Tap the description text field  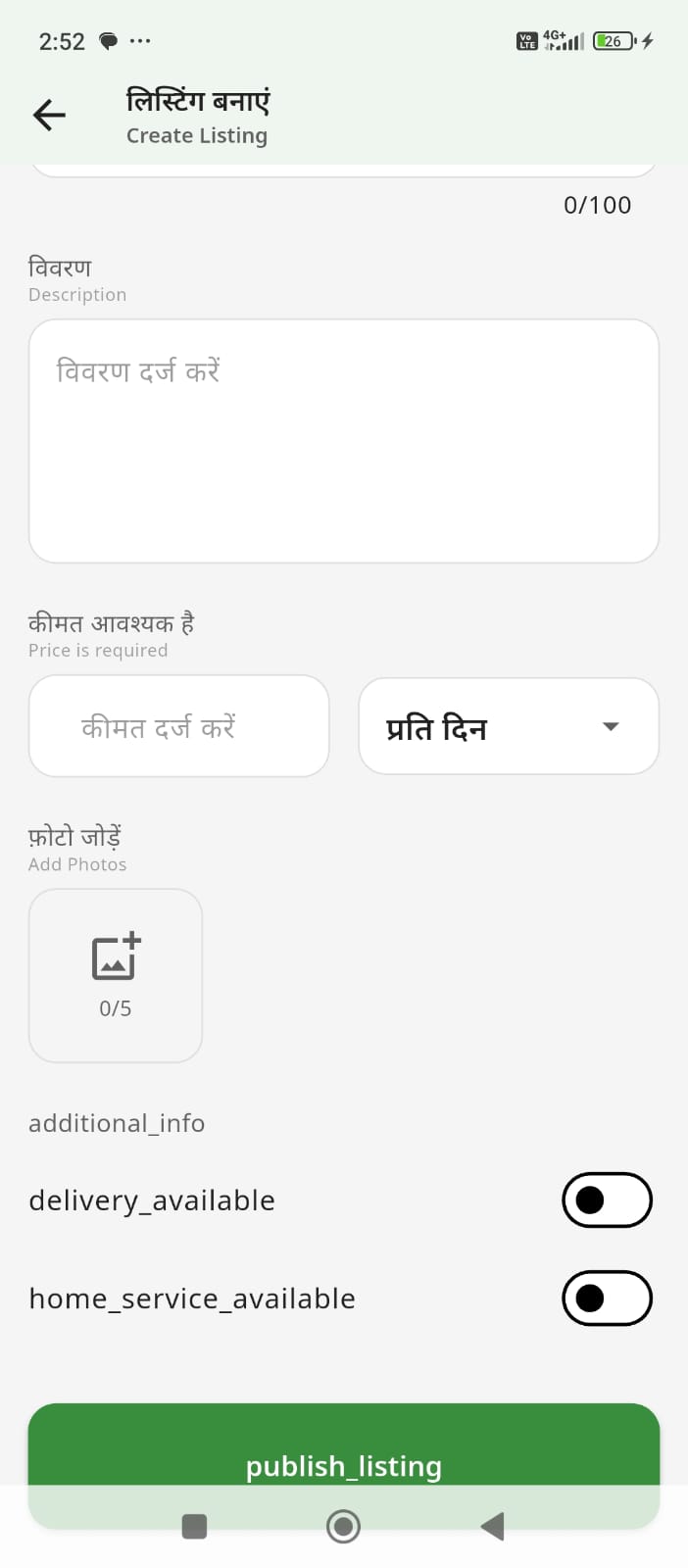pyautogui.click(x=343, y=441)
